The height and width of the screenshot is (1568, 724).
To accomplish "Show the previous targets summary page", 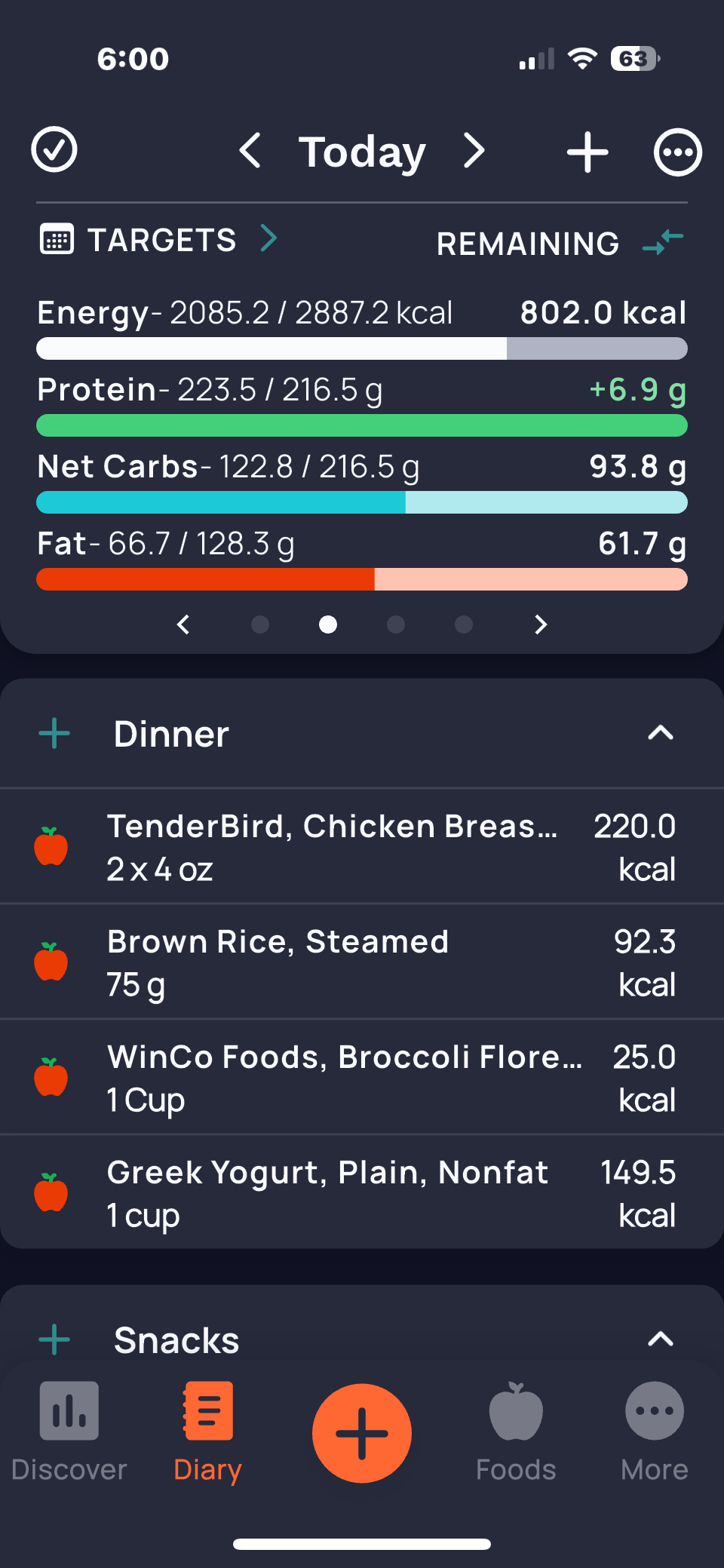I will tap(183, 624).
